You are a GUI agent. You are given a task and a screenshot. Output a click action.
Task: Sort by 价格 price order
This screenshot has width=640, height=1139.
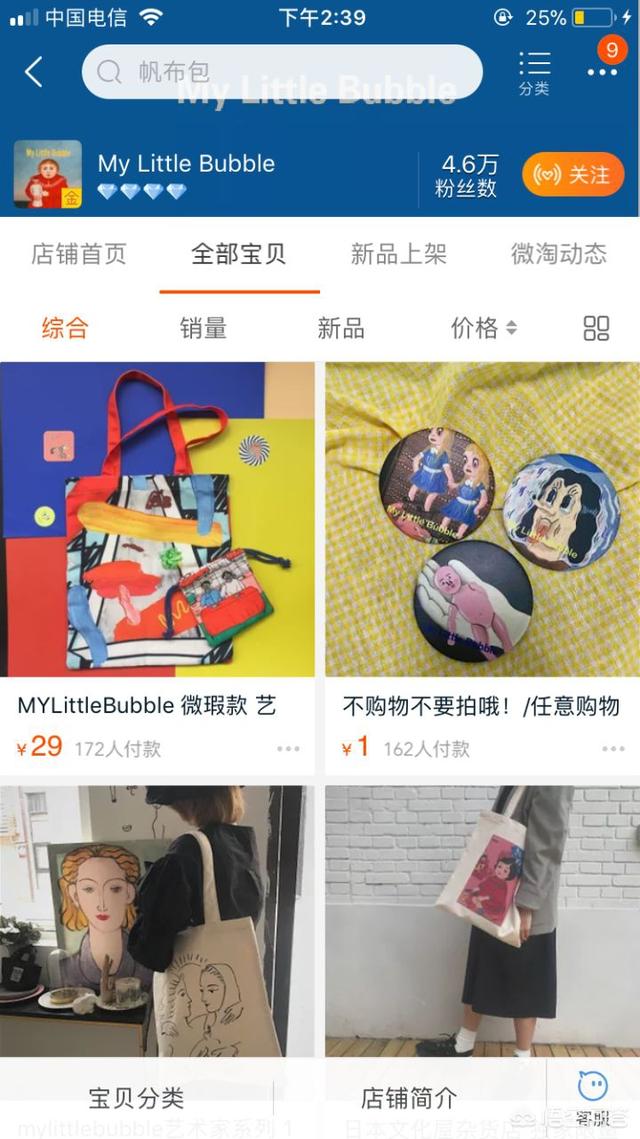tap(483, 328)
